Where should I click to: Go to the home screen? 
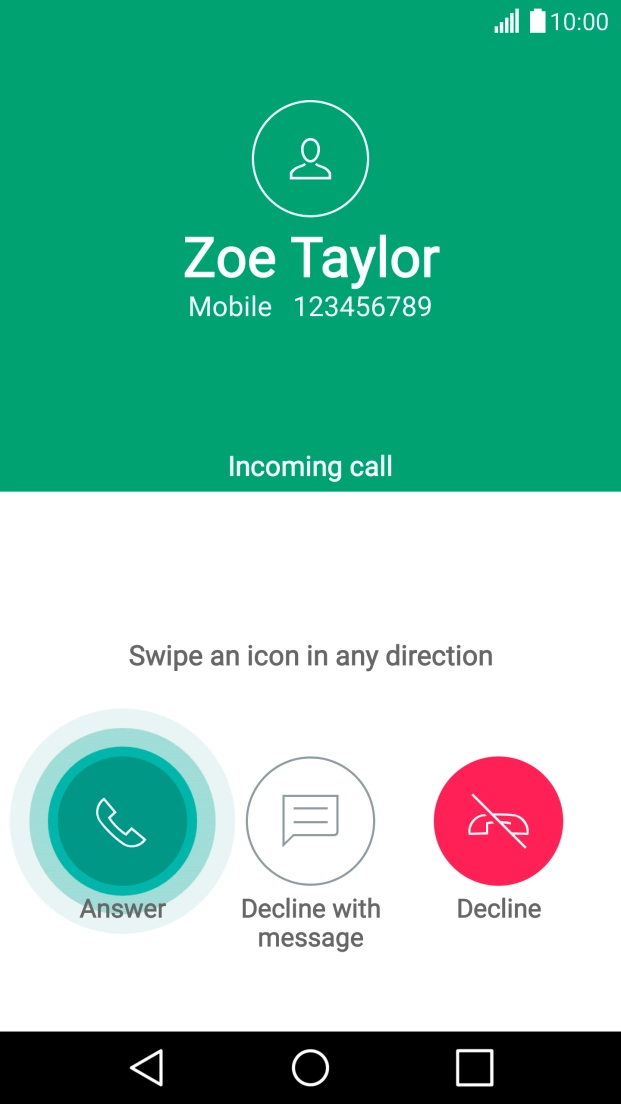click(310, 1067)
